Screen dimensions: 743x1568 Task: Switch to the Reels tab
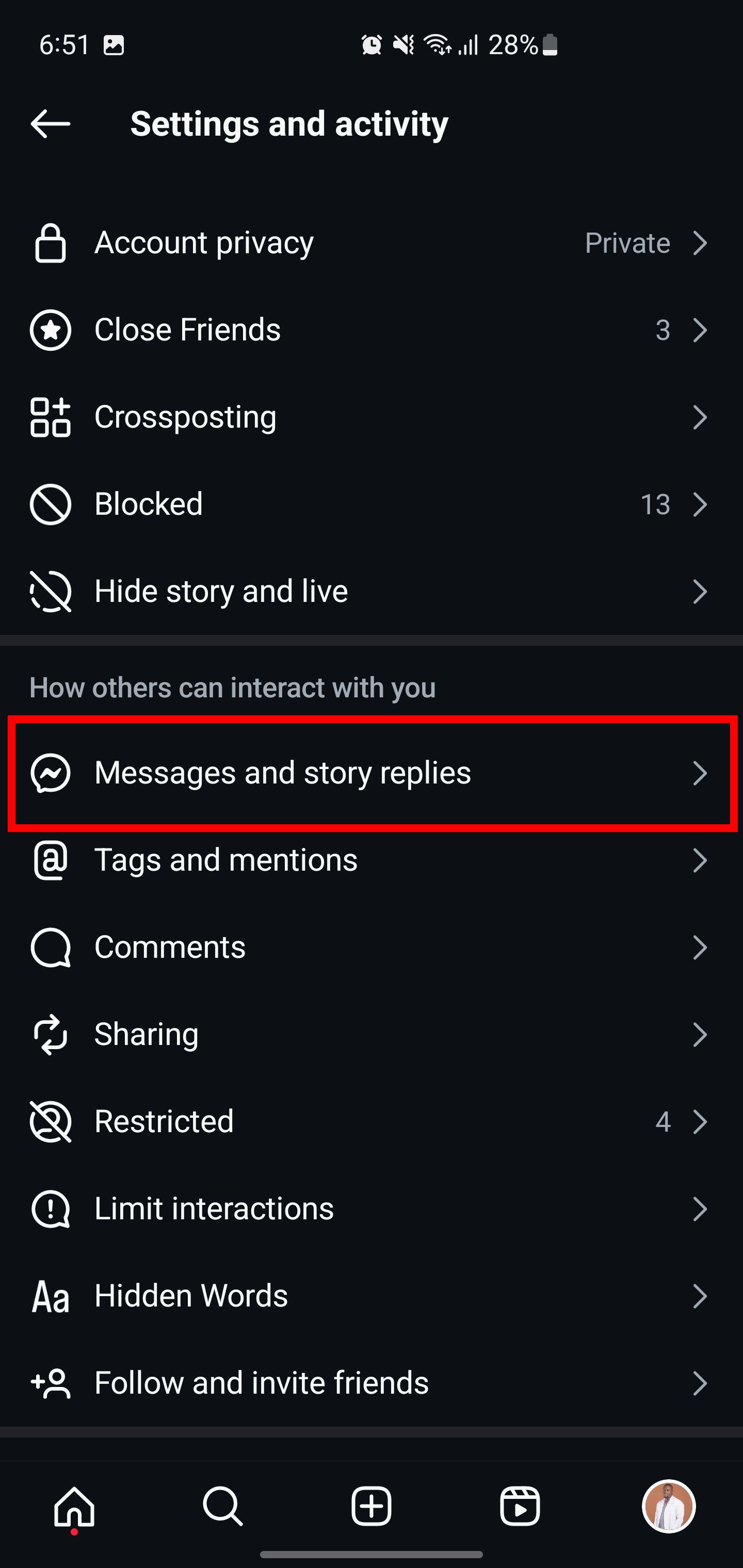[520, 1507]
